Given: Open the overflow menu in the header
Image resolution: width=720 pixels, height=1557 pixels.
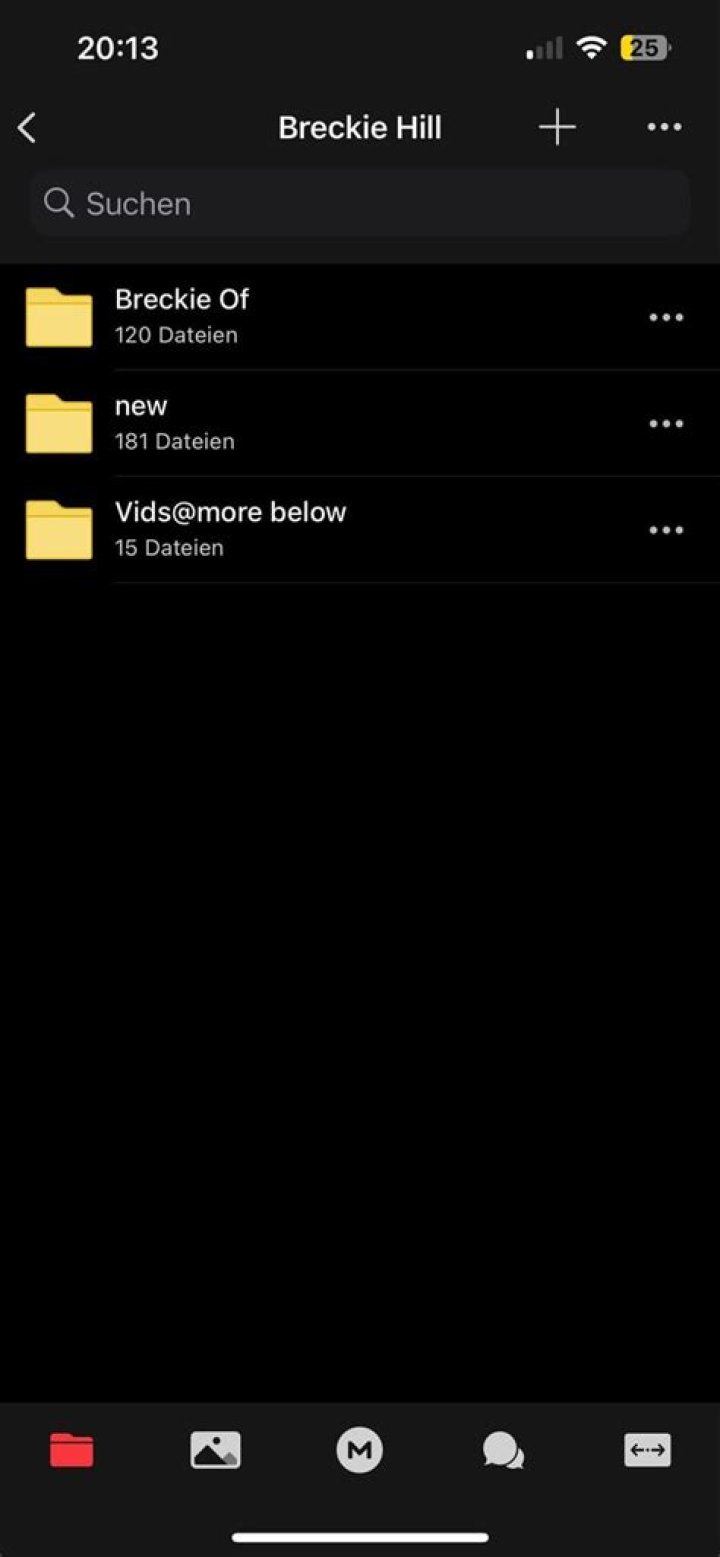Looking at the screenshot, I should click(x=664, y=127).
